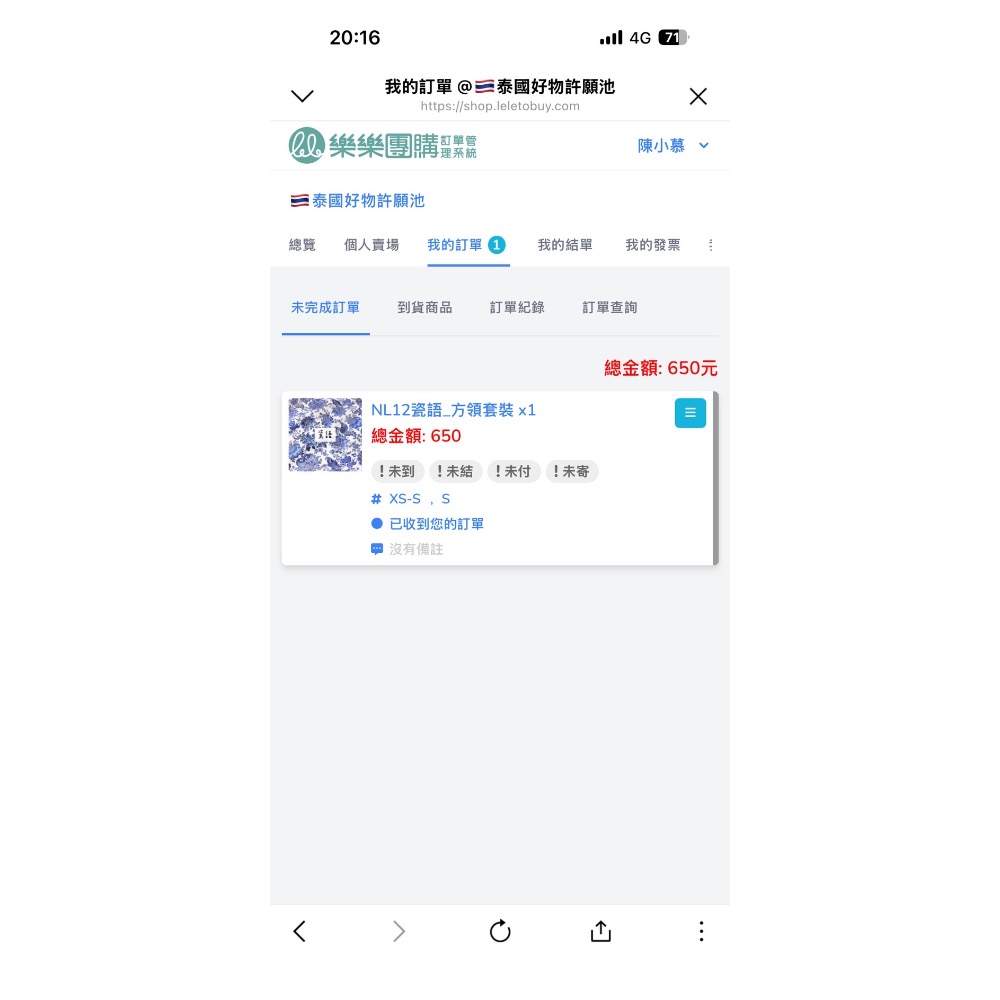The image size is (1000, 1000).
Task: Collapse the browser using the down chevron
Action: pyautogui.click(x=302, y=96)
